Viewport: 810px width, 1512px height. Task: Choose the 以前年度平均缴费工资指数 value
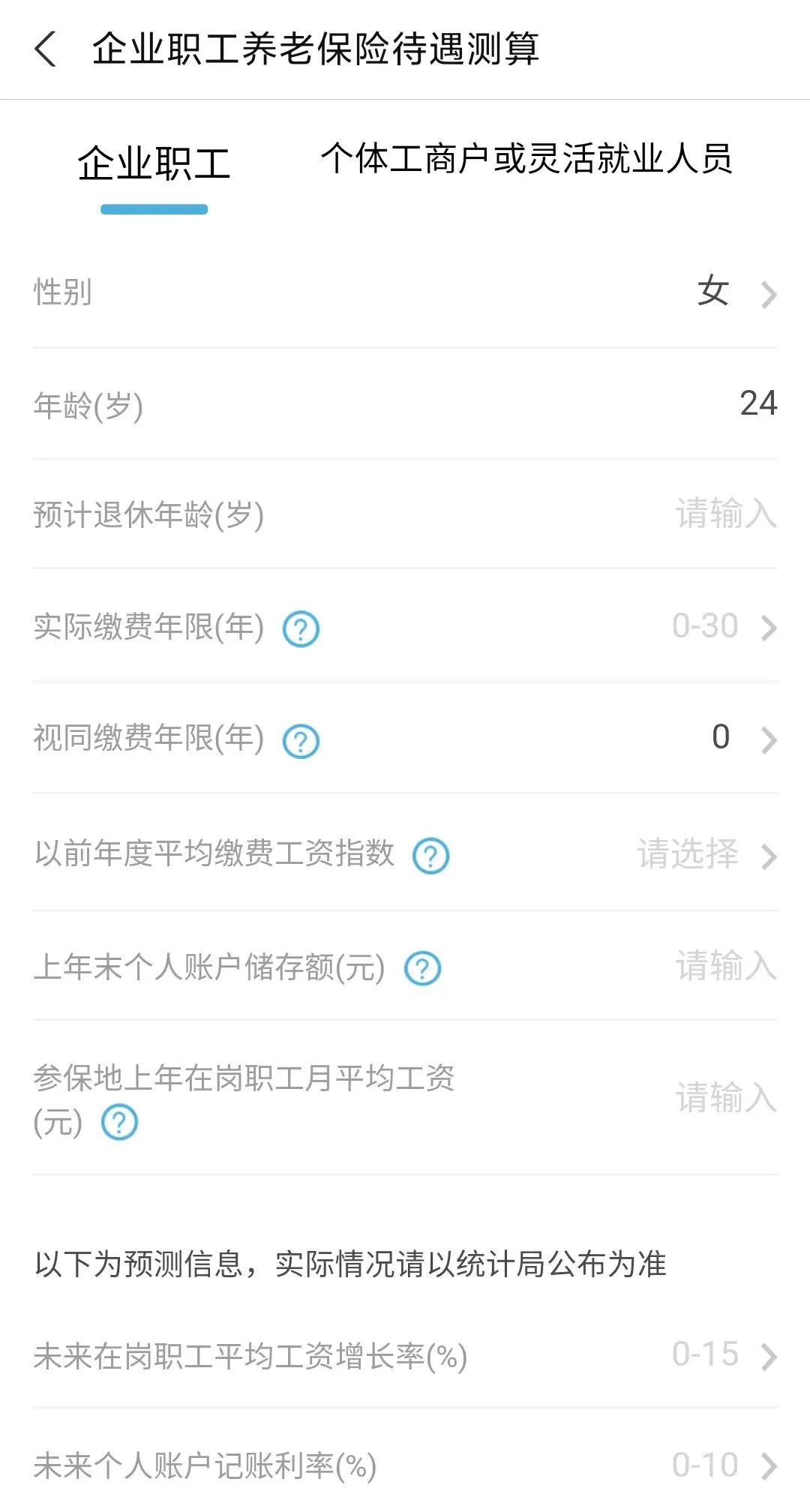[x=705, y=854]
